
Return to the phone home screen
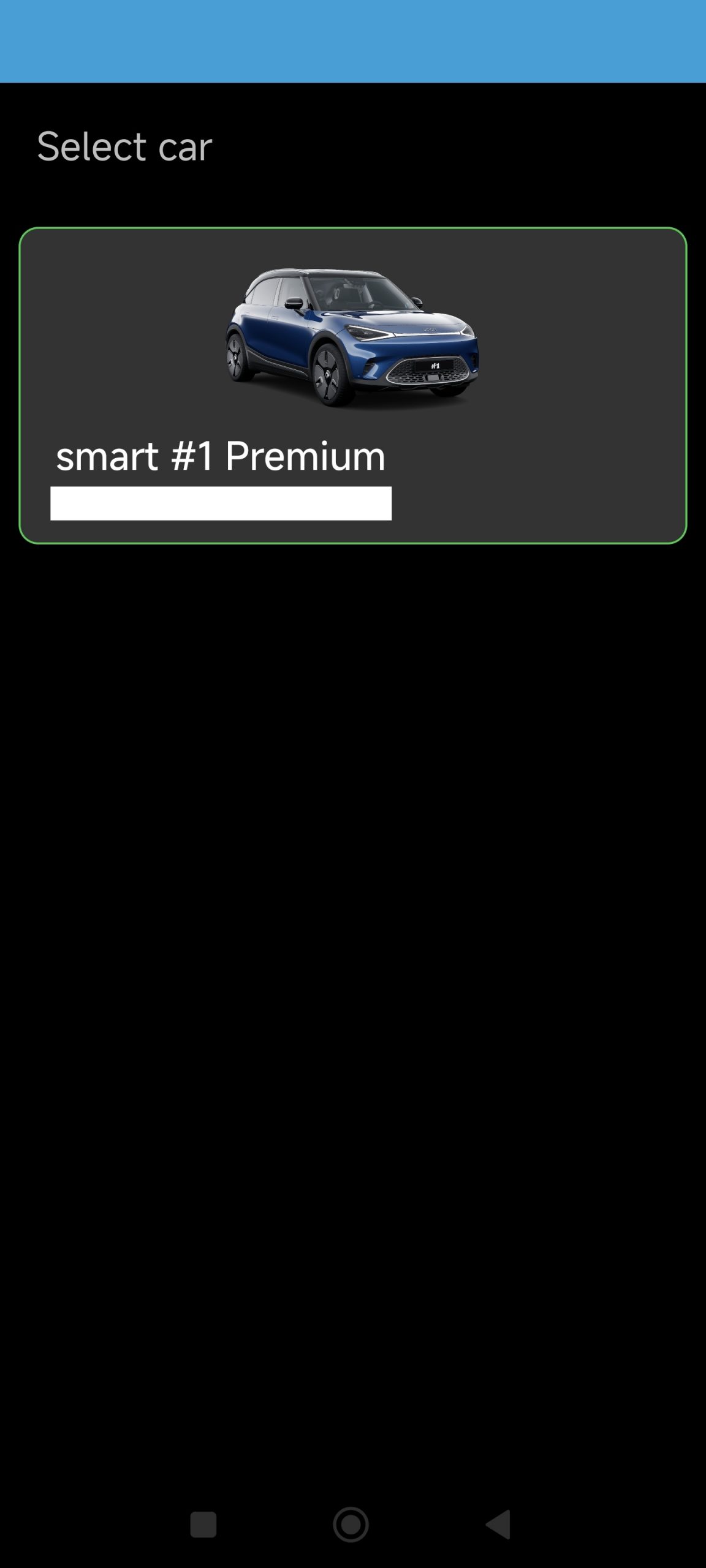[x=351, y=1524]
